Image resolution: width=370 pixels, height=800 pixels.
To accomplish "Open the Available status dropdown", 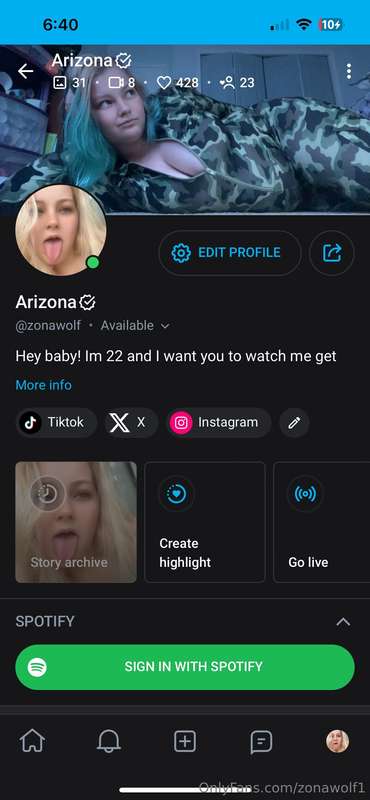I will [135, 326].
